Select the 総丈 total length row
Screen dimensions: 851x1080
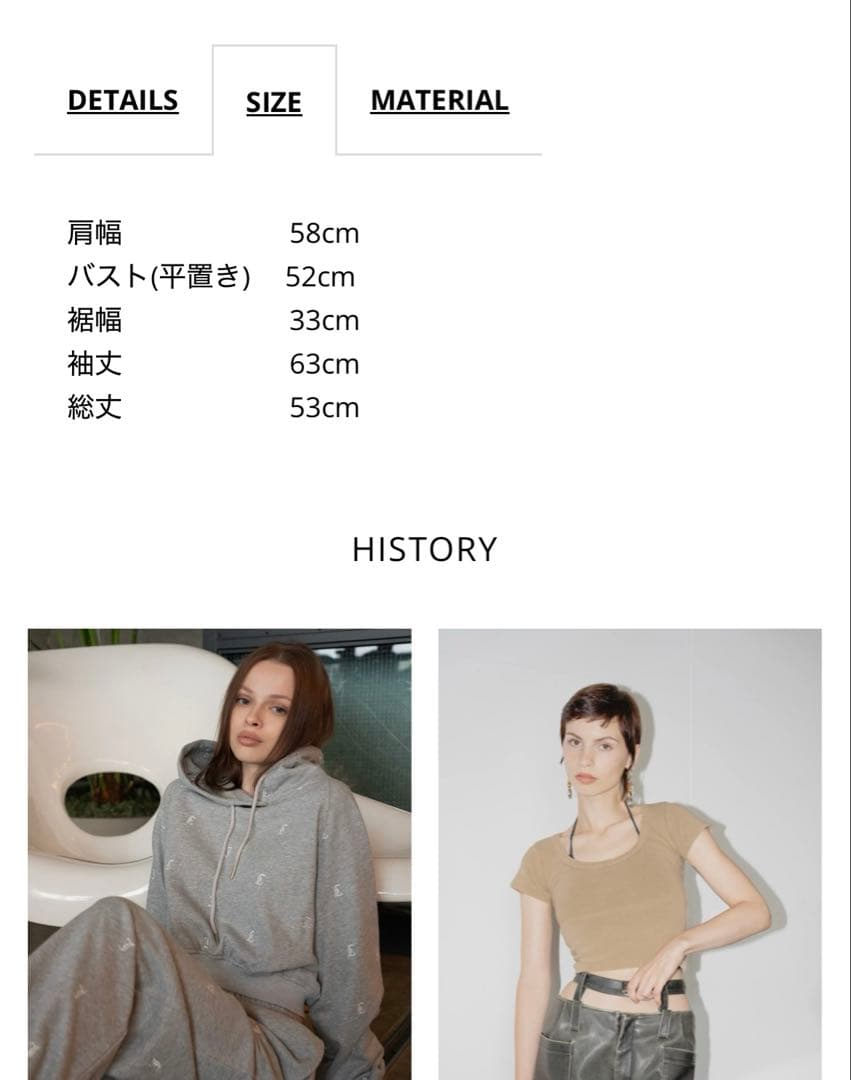[x=97, y=408]
